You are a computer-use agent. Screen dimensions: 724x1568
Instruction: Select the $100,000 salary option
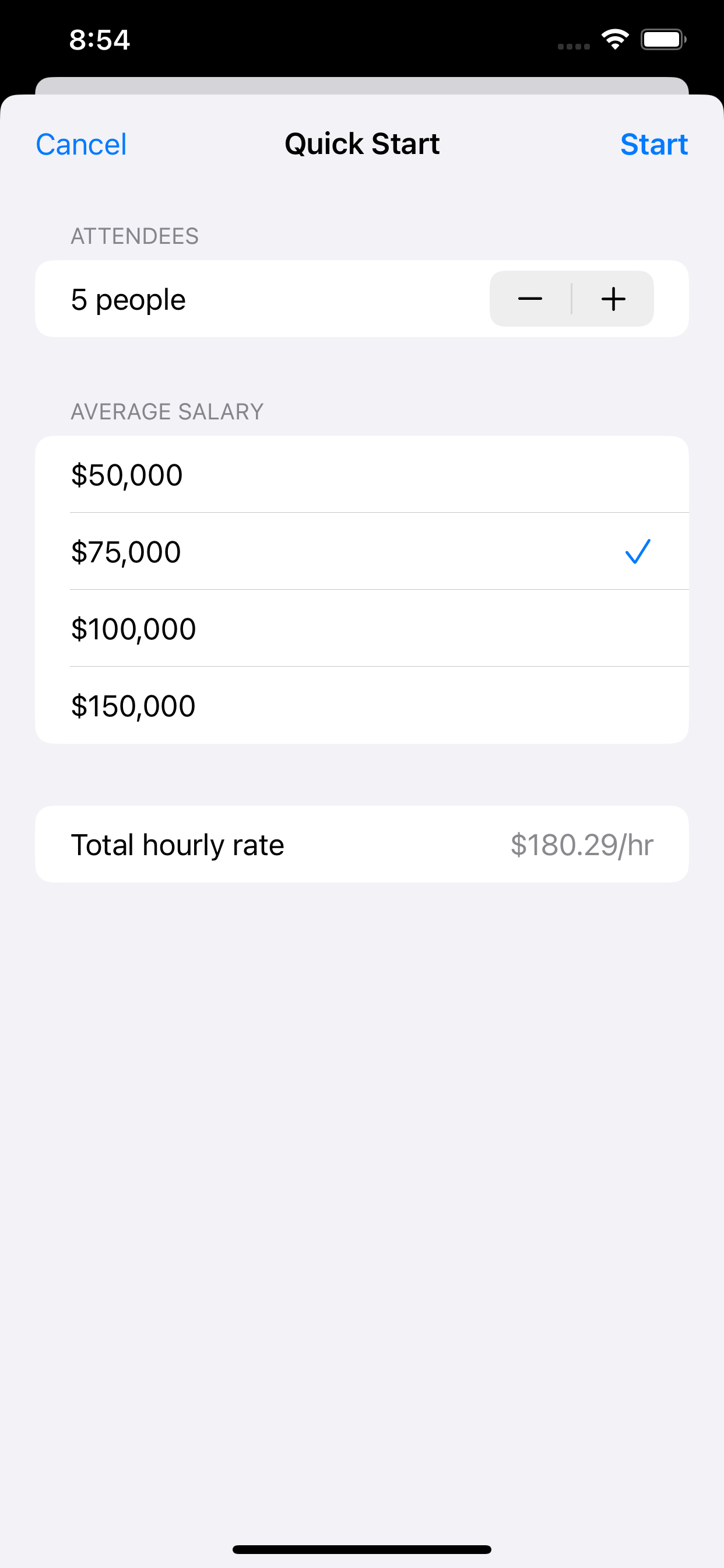[243, 628]
